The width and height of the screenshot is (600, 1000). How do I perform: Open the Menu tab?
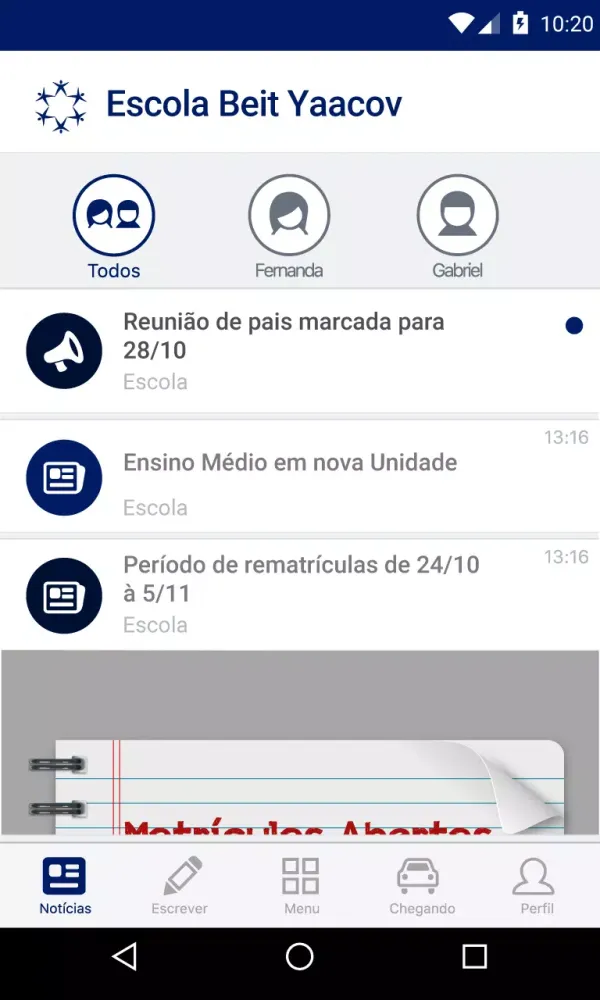coord(301,885)
